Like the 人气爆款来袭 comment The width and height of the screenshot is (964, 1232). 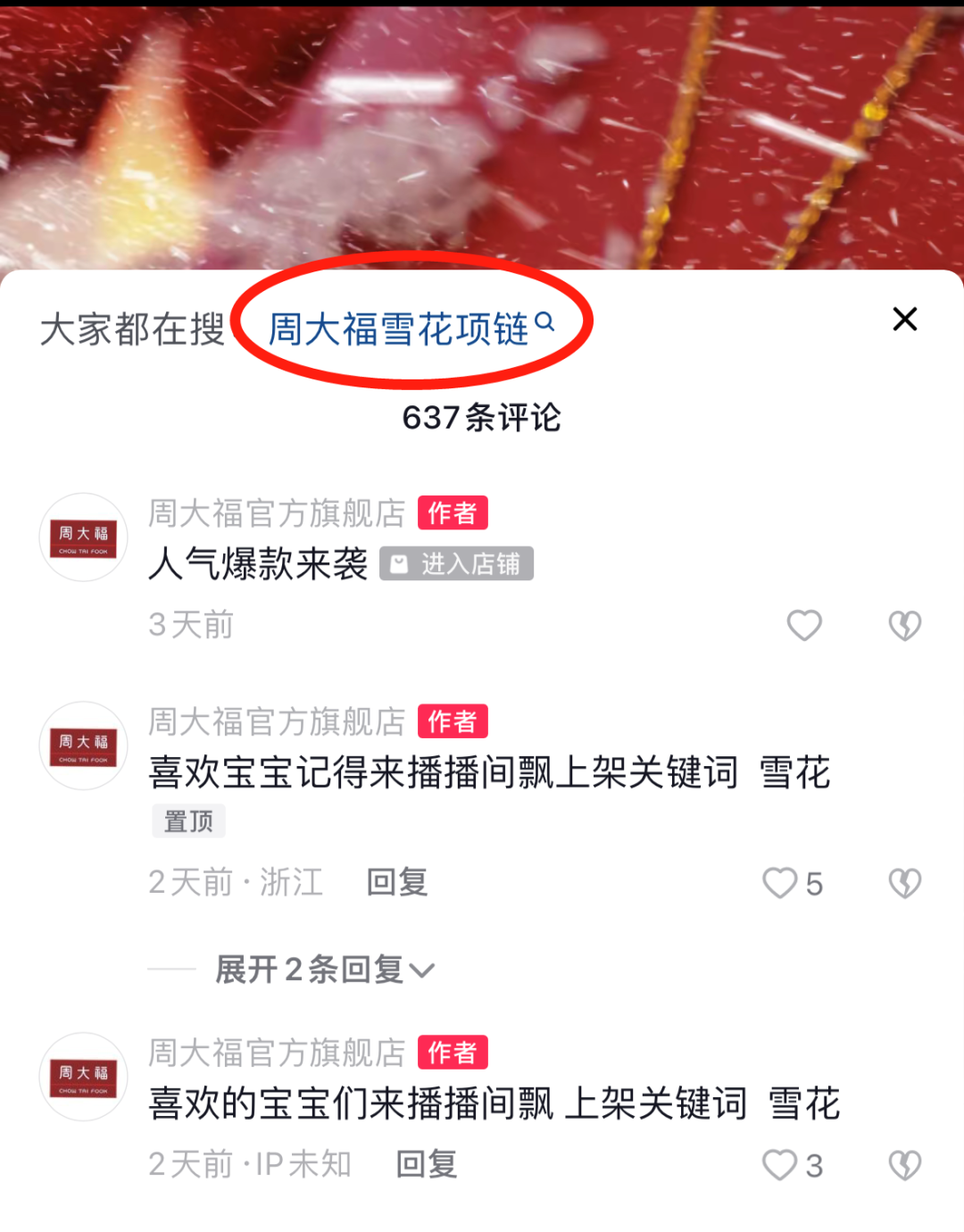point(803,625)
